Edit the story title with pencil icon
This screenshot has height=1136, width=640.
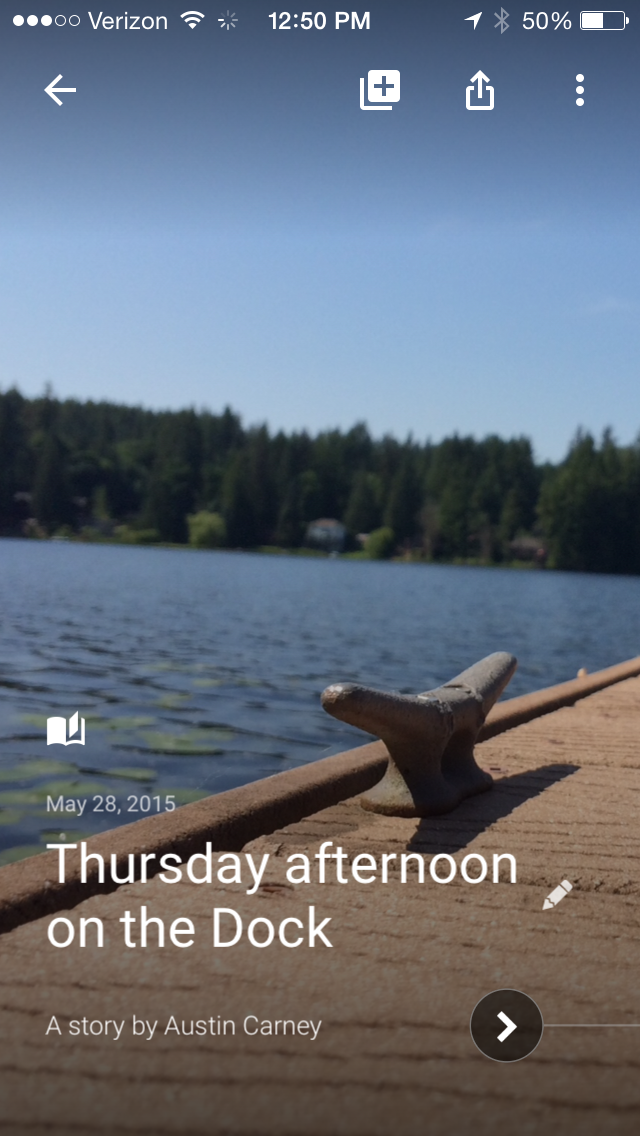(557, 895)
